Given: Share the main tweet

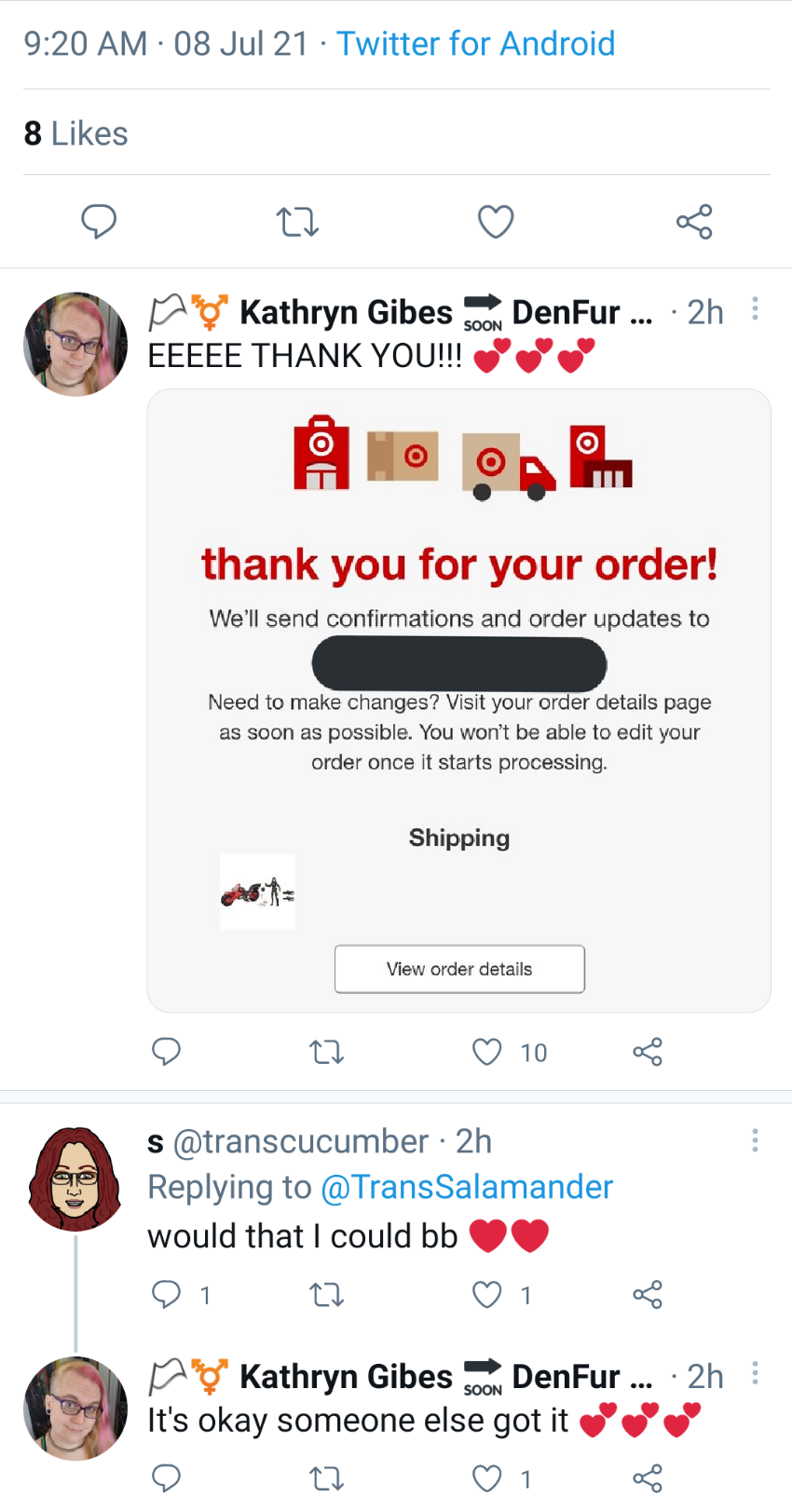Looking at the screenshot, I should tap(694, 222).
